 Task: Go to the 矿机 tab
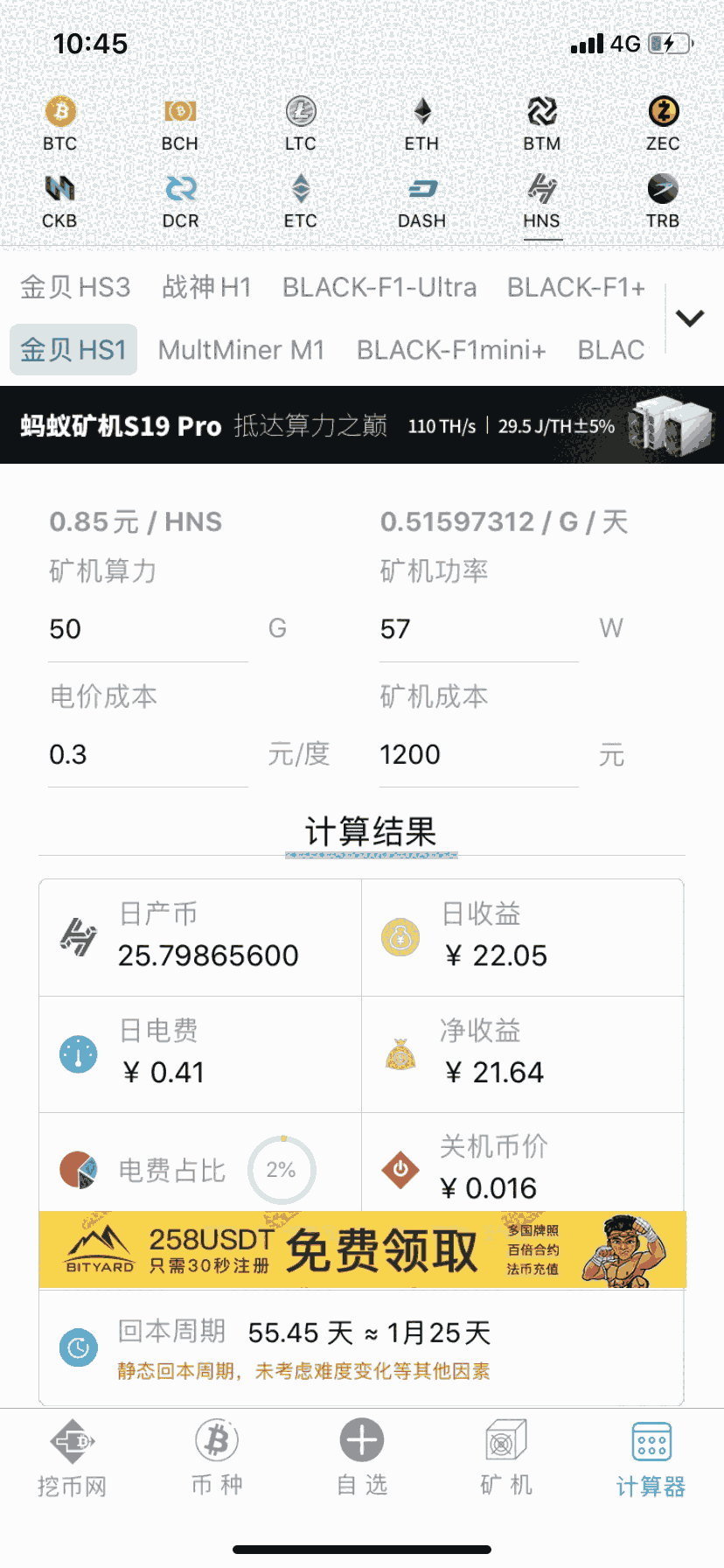(506, 1458)
